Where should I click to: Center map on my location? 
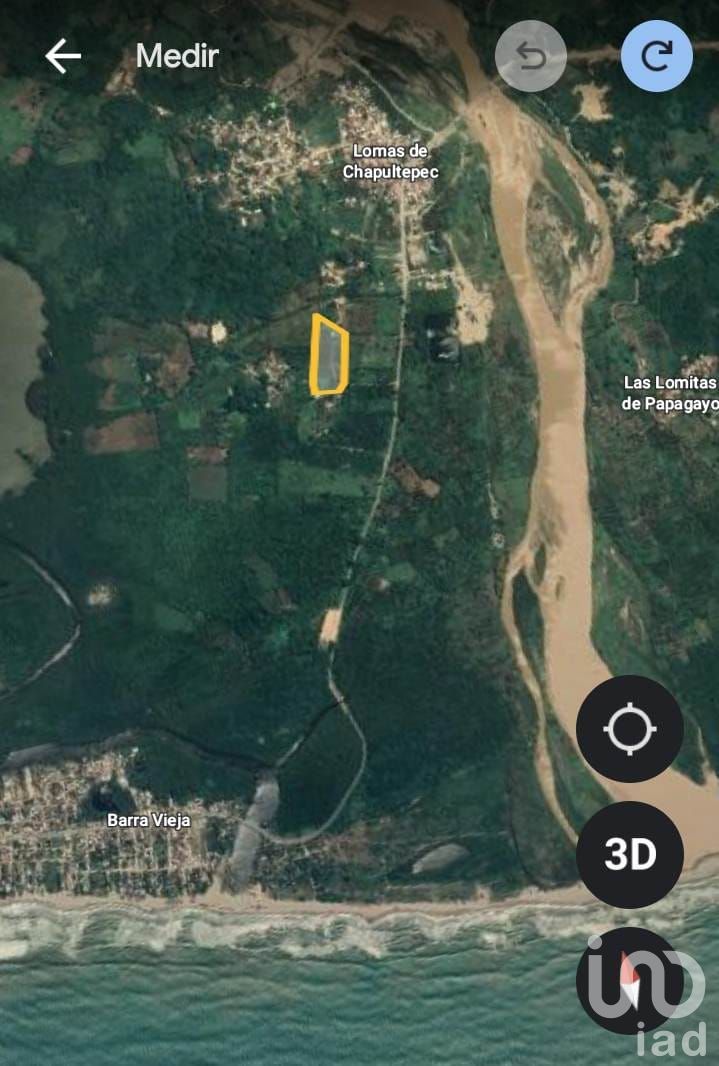pyautogui.click(x=629, y=729)
